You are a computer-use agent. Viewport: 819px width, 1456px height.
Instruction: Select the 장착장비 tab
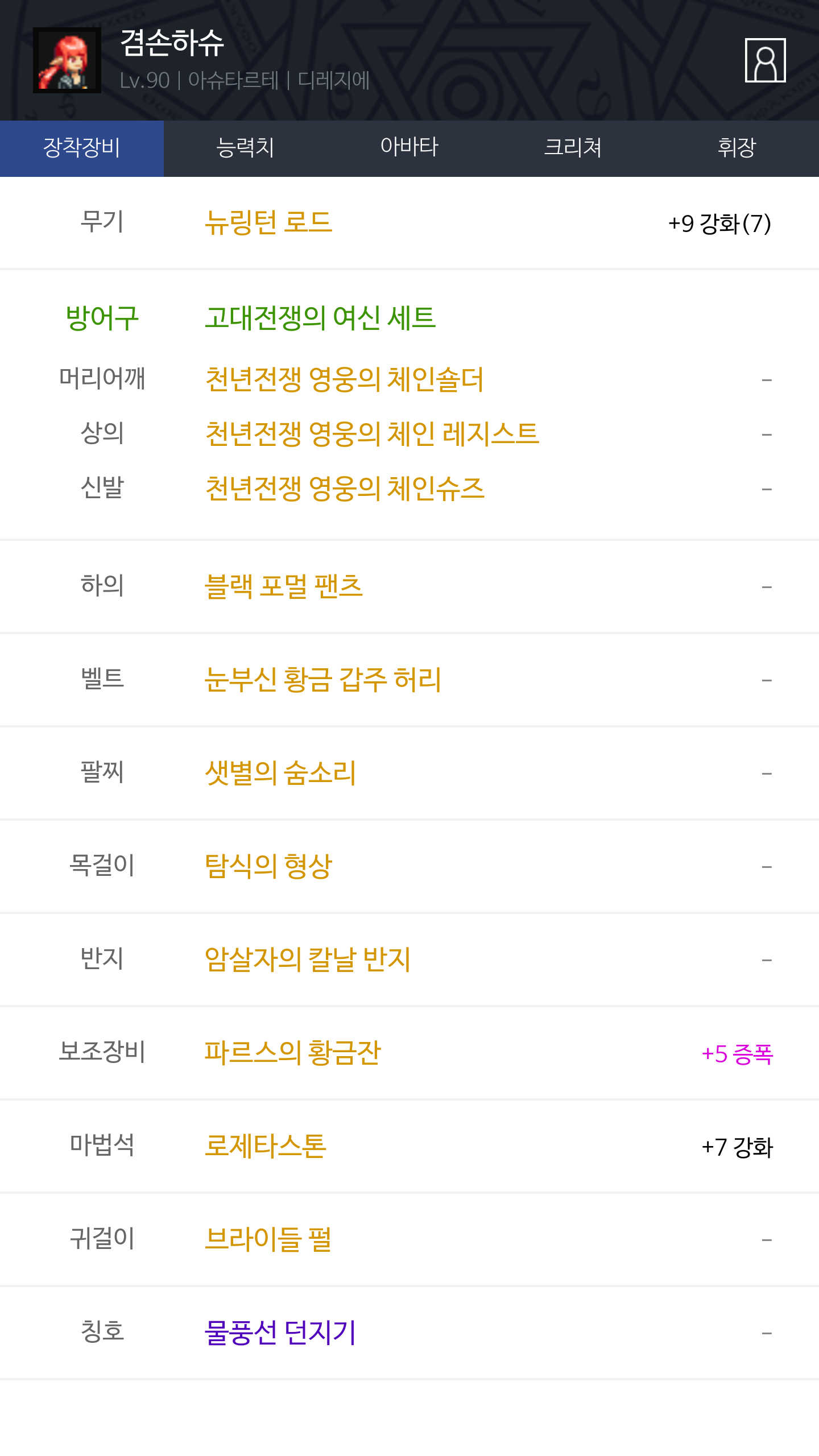82,148
